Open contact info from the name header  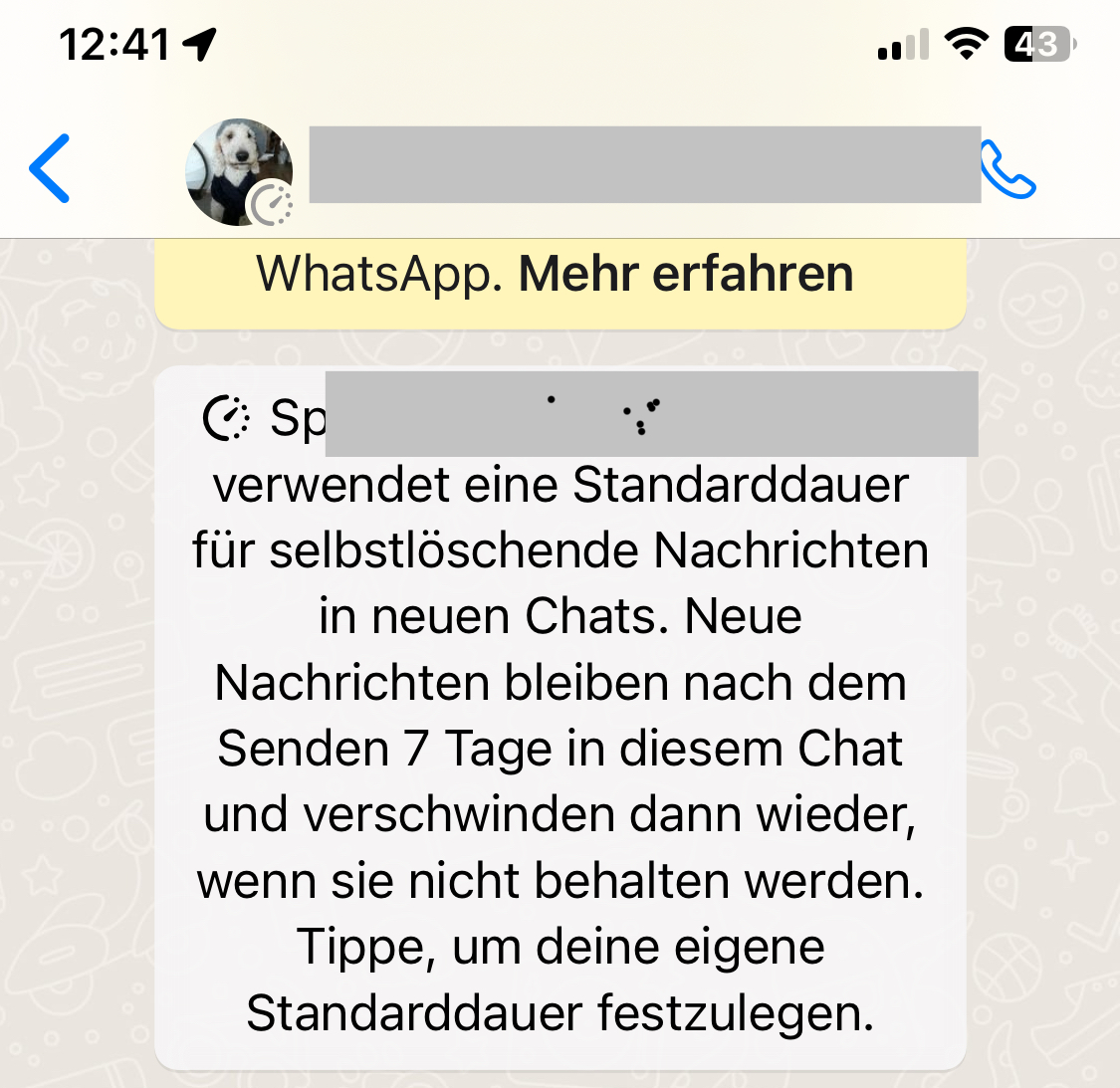(643, 165)
